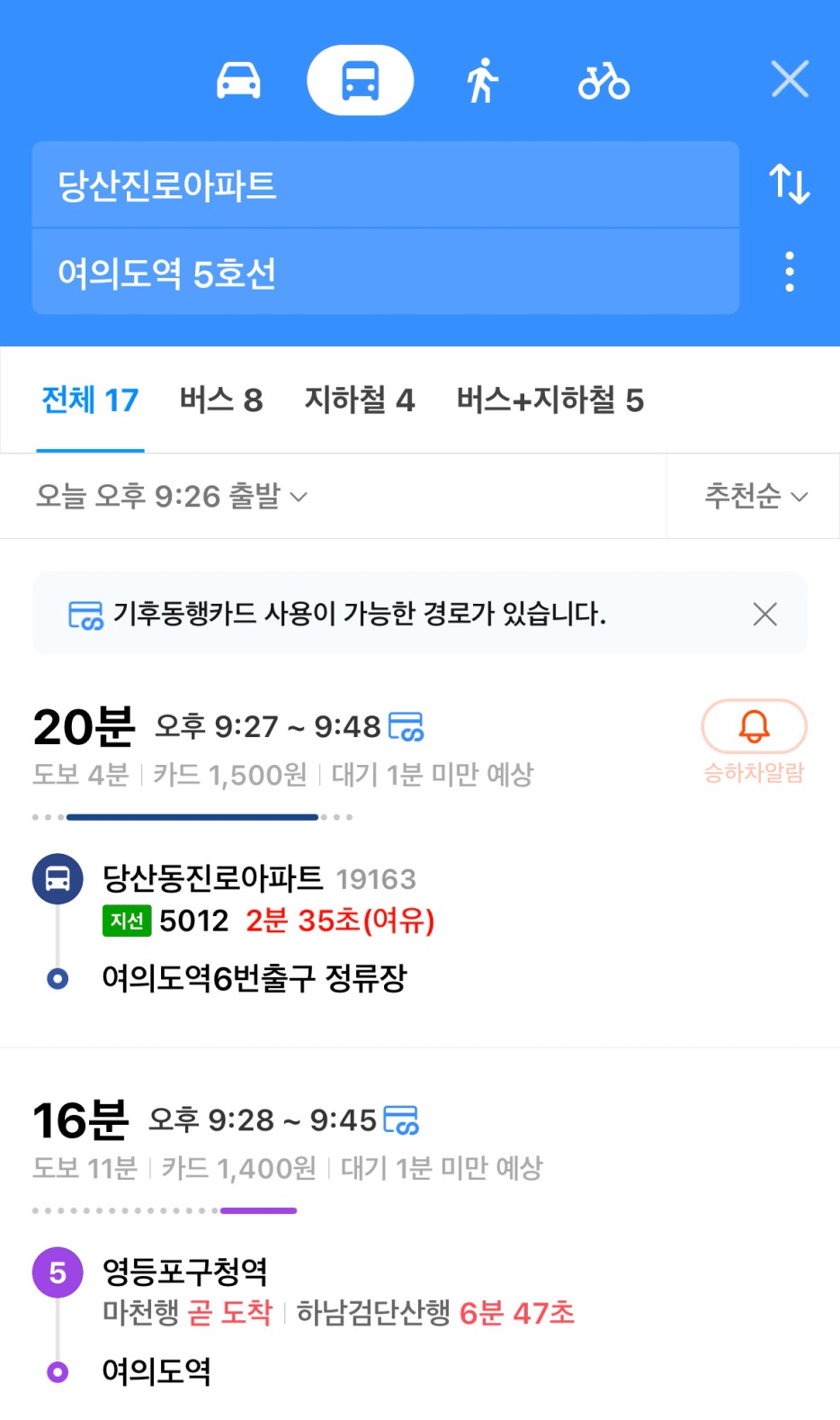The width and height of the screenshot is (840, 1420).
Task: Select the 전체 17 tab
Action: 90,400
